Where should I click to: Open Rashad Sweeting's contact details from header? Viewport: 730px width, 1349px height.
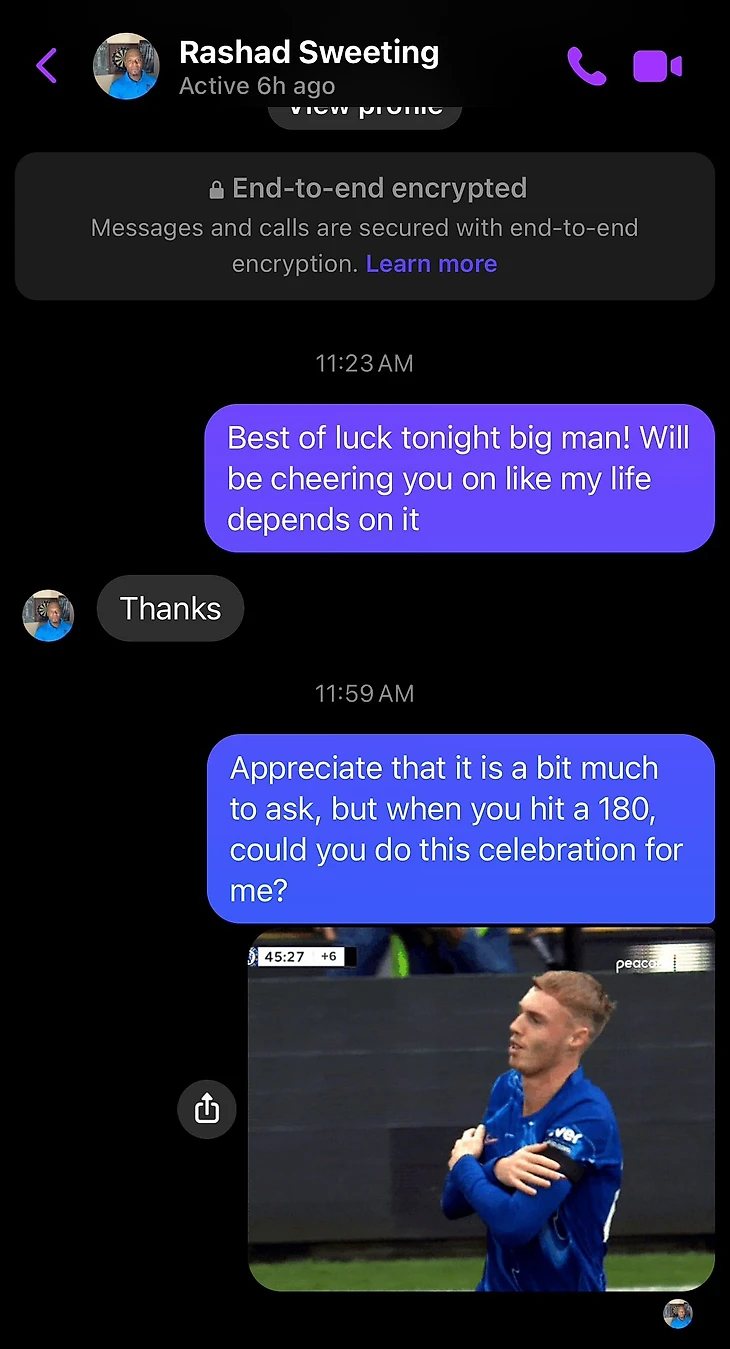(x=308, y=66)
